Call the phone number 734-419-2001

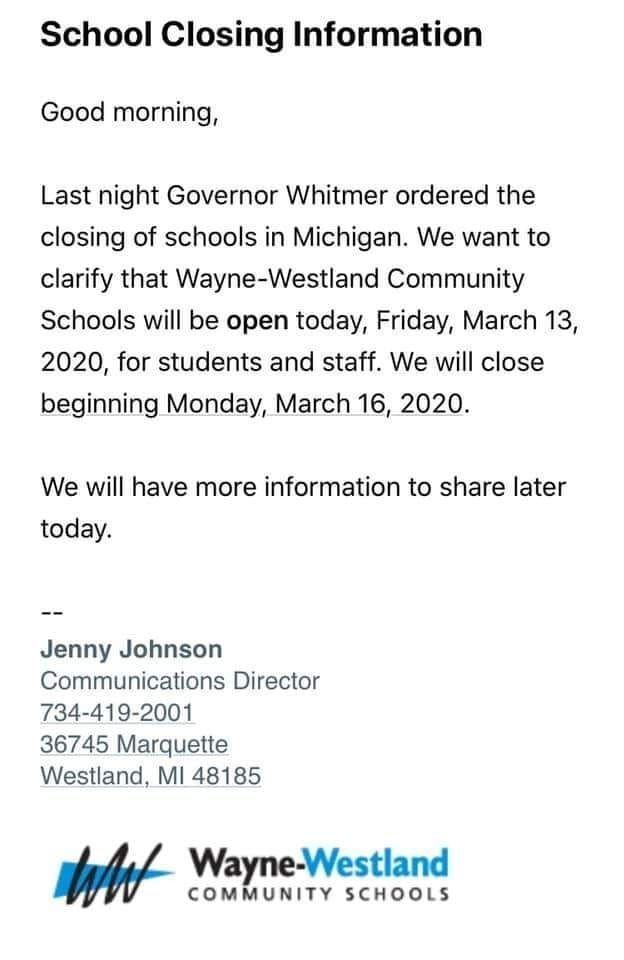(117, 713)
